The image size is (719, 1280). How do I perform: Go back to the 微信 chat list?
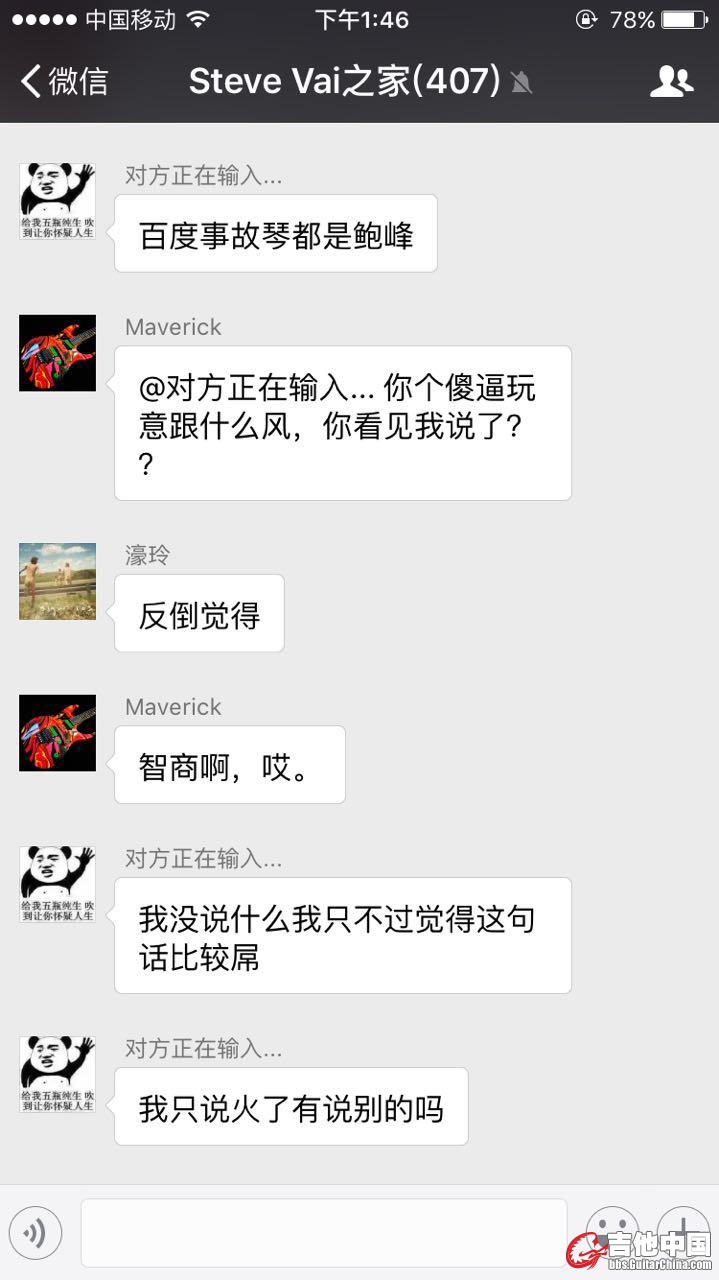click(64, 81)
